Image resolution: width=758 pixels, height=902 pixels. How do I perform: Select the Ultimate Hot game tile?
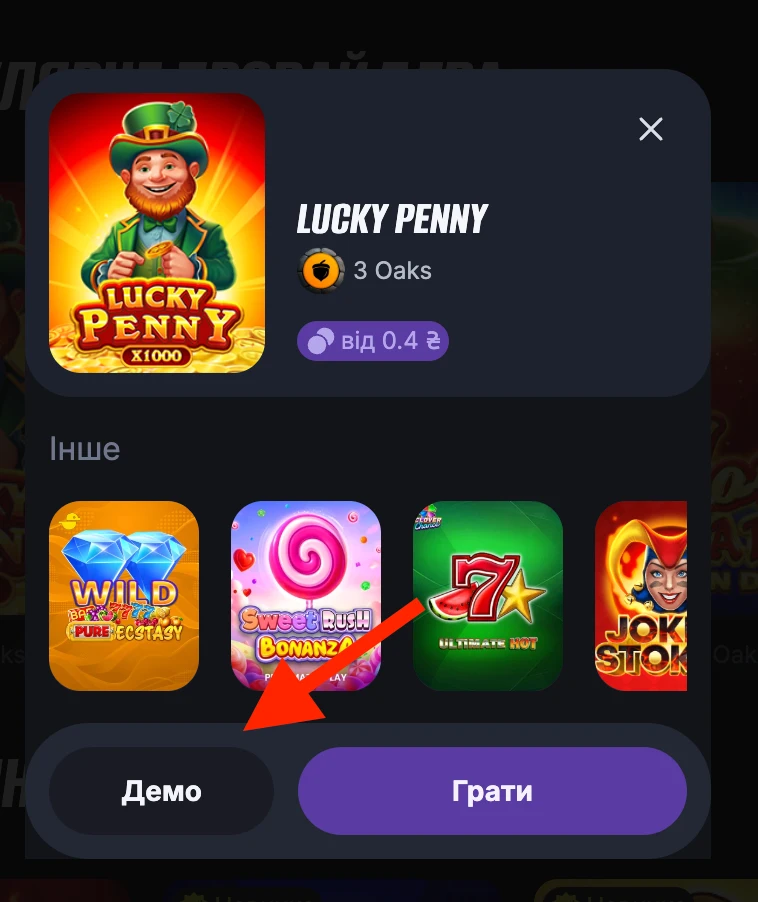(488, 596)
